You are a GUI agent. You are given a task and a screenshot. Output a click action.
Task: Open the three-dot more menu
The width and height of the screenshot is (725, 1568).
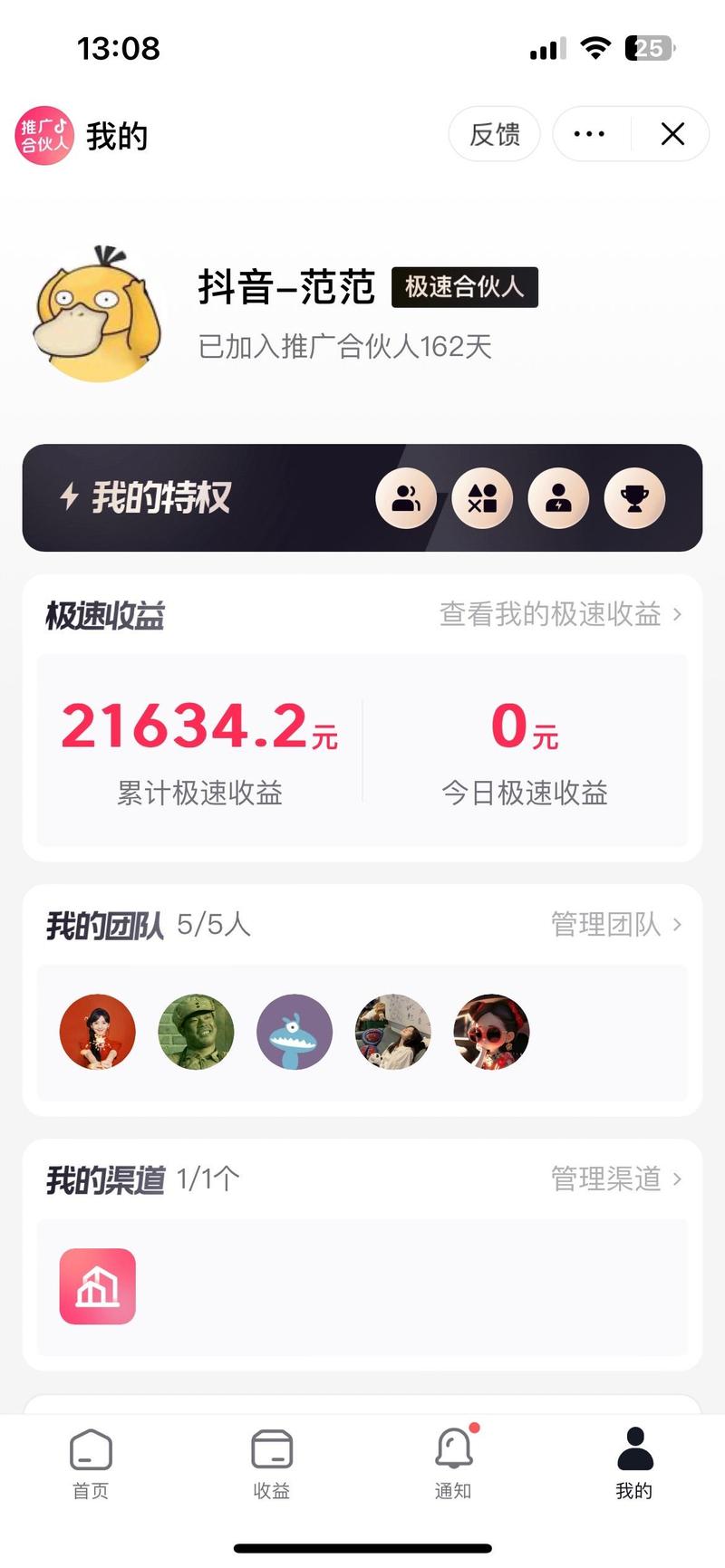(590, 135)
